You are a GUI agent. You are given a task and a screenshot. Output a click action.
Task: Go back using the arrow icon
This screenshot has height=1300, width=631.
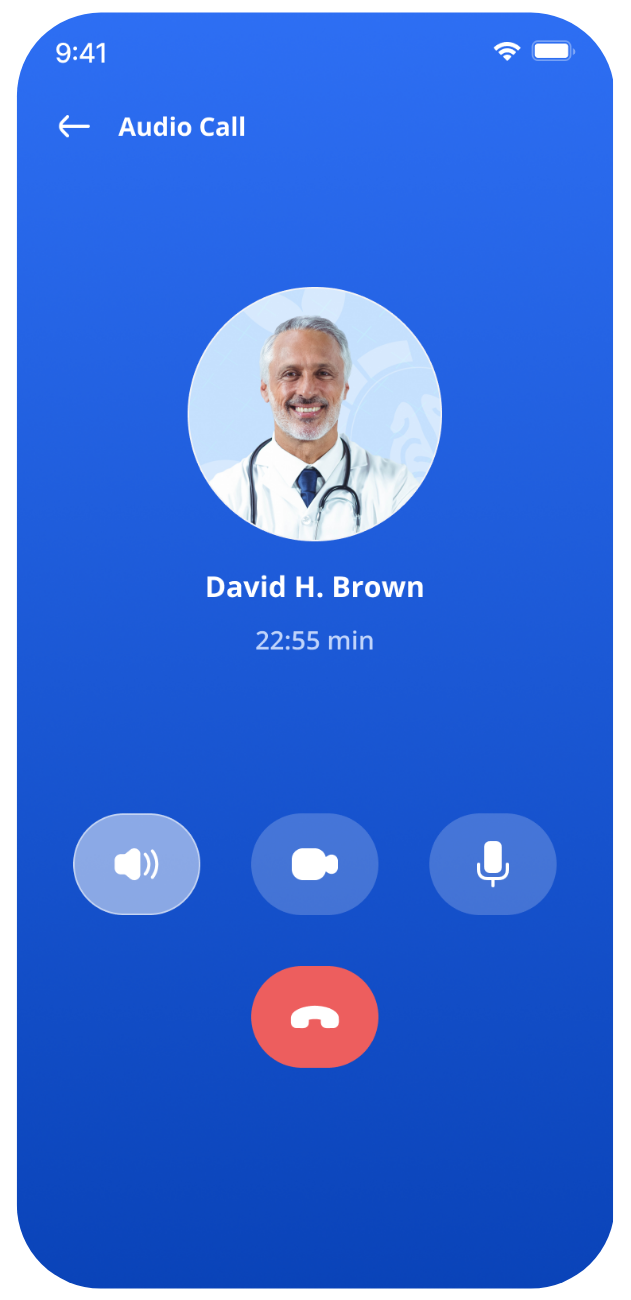74,127
